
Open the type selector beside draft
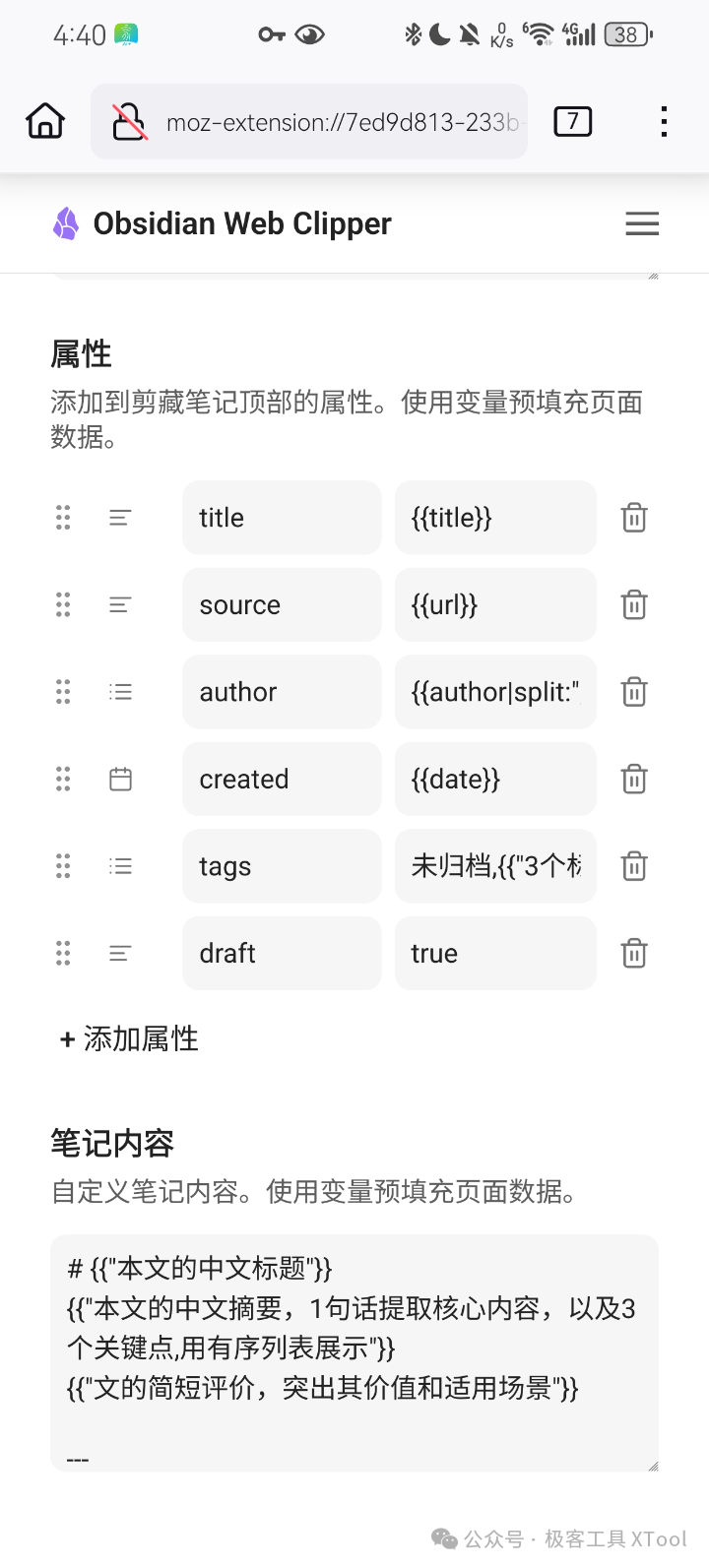120,953
